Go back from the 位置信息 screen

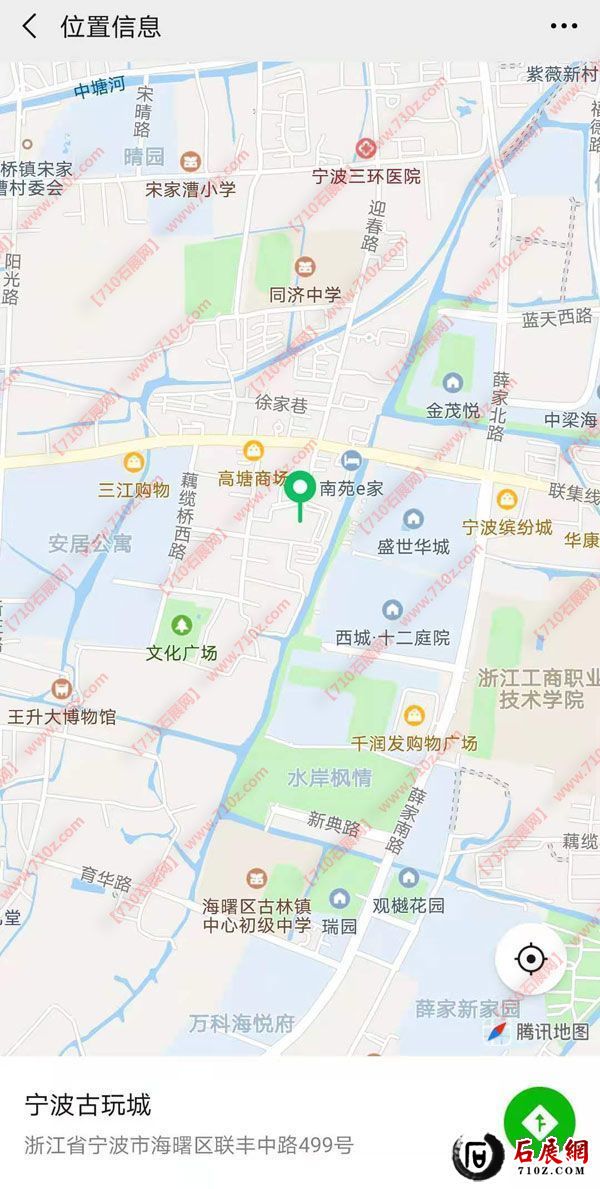[29, 27]
